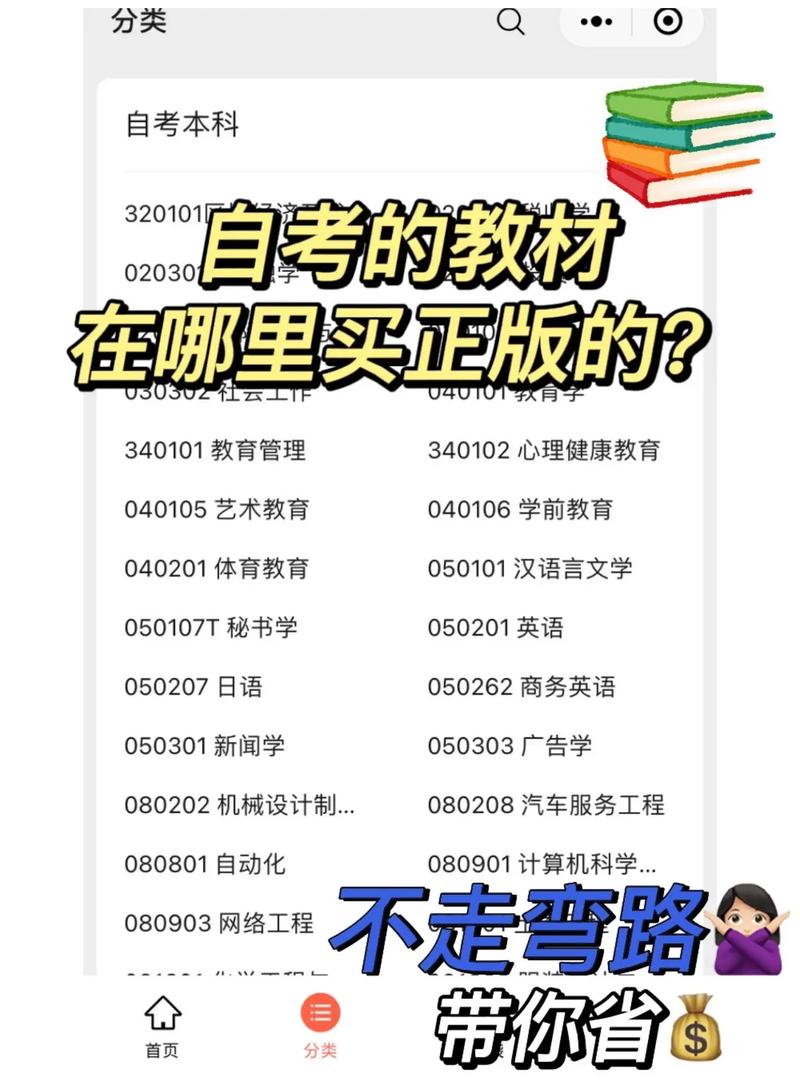Image resolution: width=800 pixels, height=1085 pixels.
Task: Select 050303 广告学
Action: pos(507,746)
